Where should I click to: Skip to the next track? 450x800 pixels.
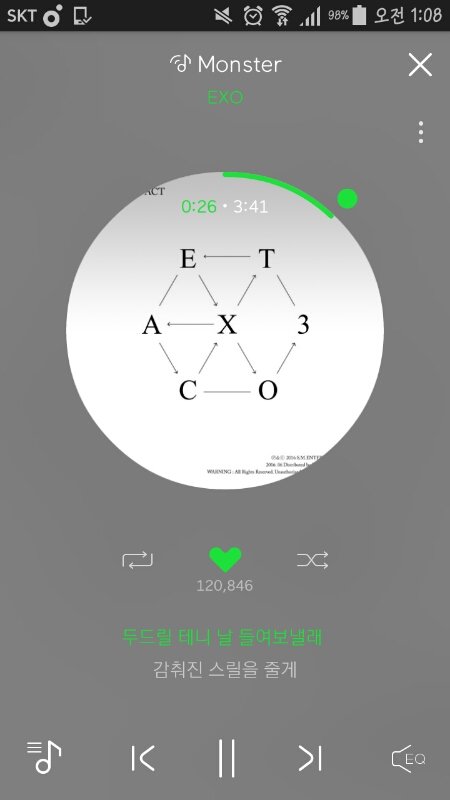[310, 758]
